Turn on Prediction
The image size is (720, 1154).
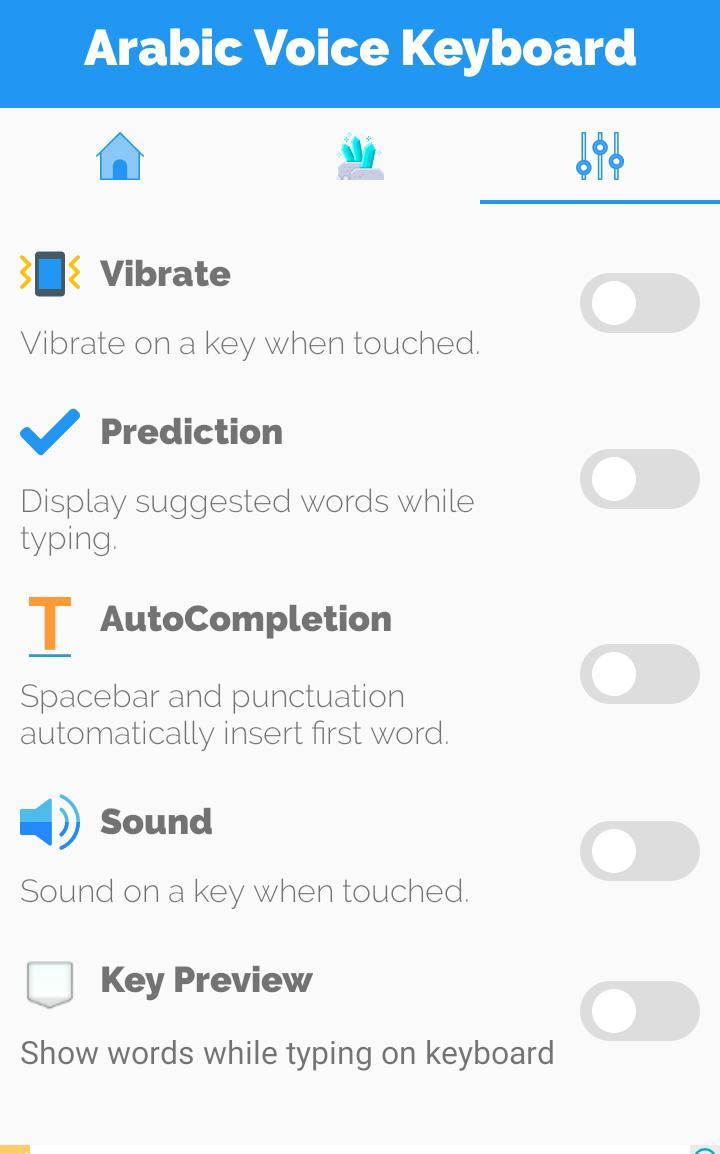639,478
